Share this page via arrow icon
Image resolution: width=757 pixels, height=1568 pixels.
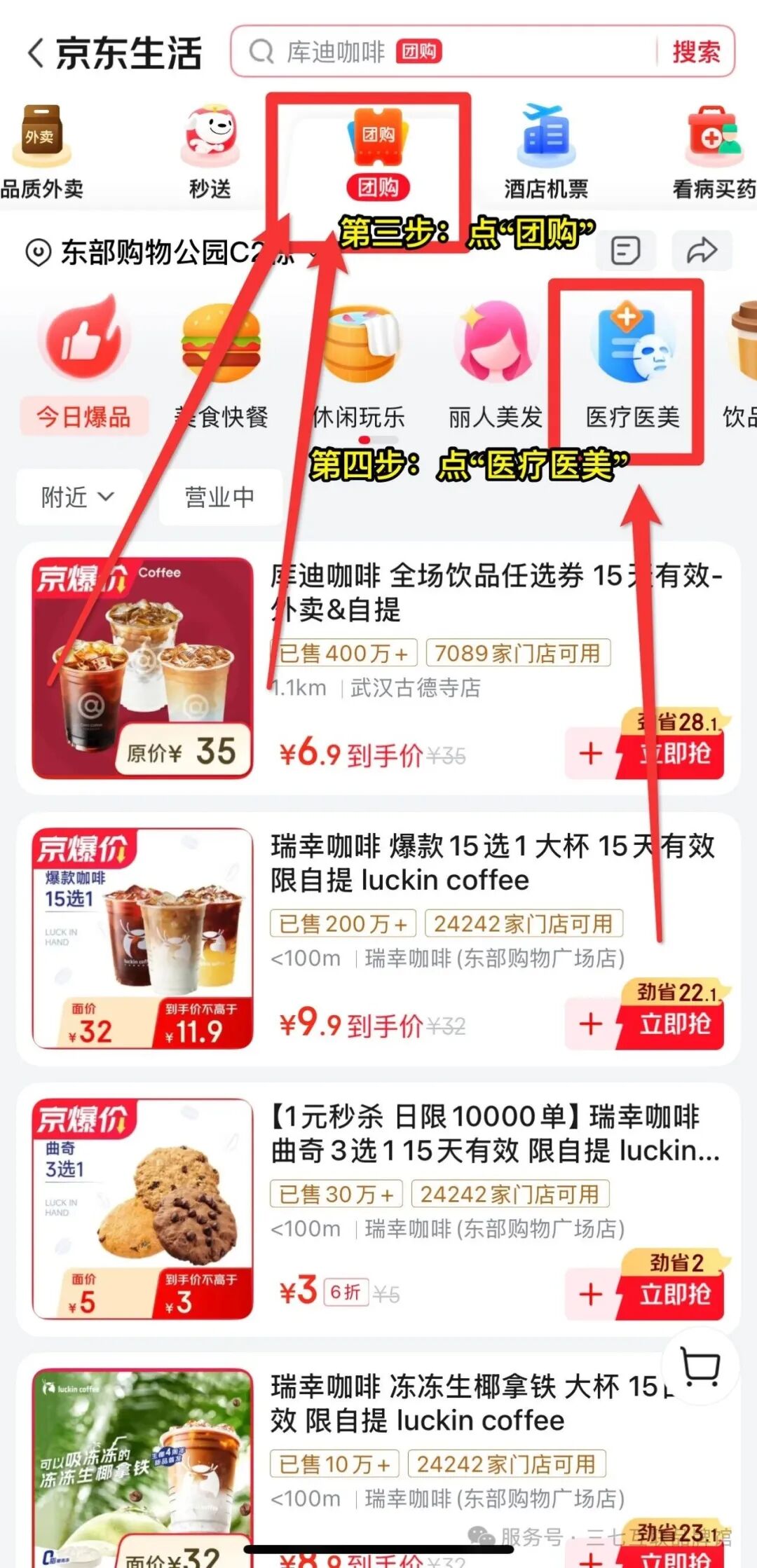click(x=702, y=251)
